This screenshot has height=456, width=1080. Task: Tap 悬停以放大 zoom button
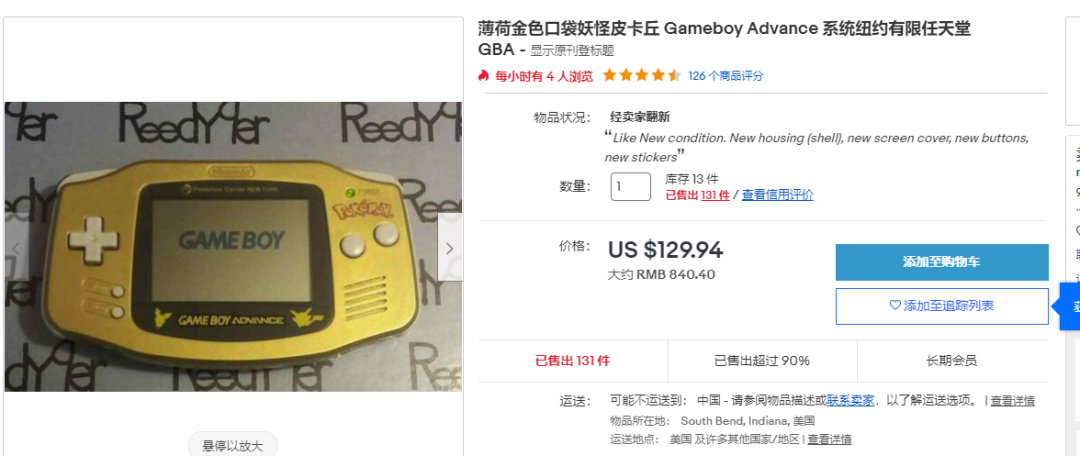click(x=232, y=445)
